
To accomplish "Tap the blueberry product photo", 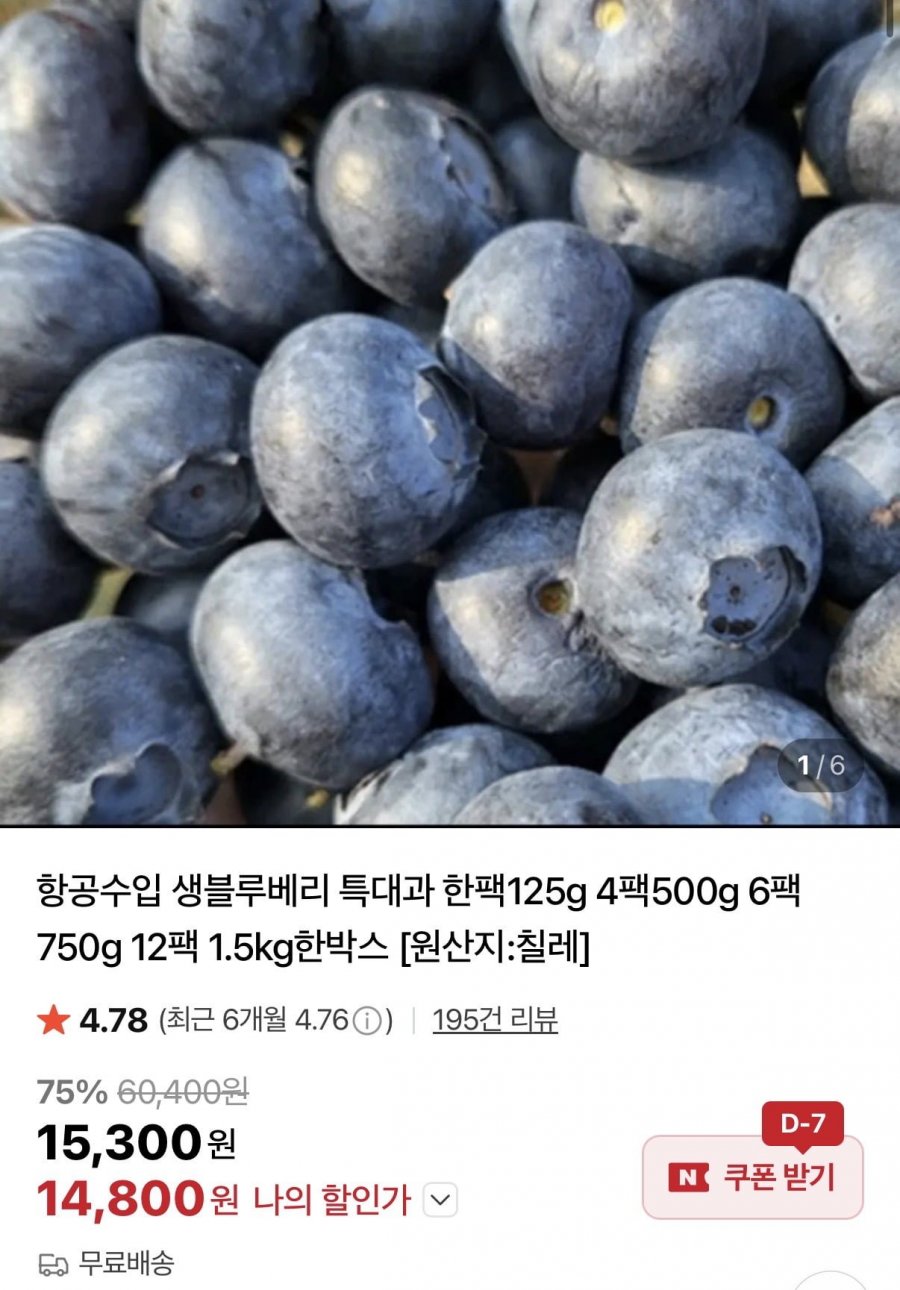I will [450, 410].
